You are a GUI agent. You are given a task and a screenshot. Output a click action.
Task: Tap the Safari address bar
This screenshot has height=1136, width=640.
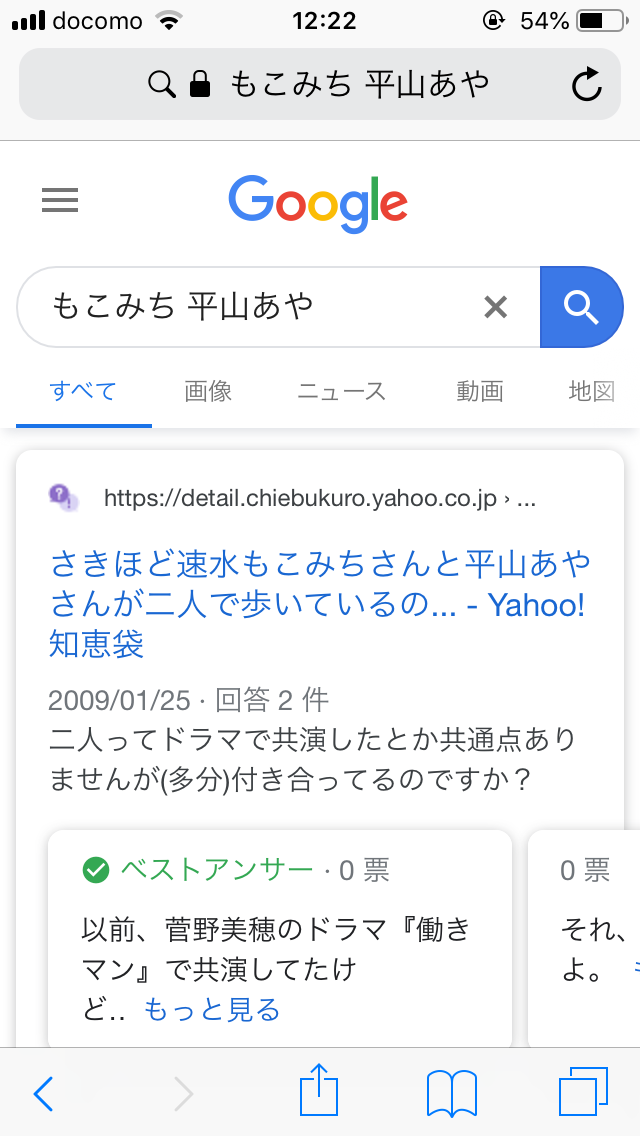pos(320,84)
